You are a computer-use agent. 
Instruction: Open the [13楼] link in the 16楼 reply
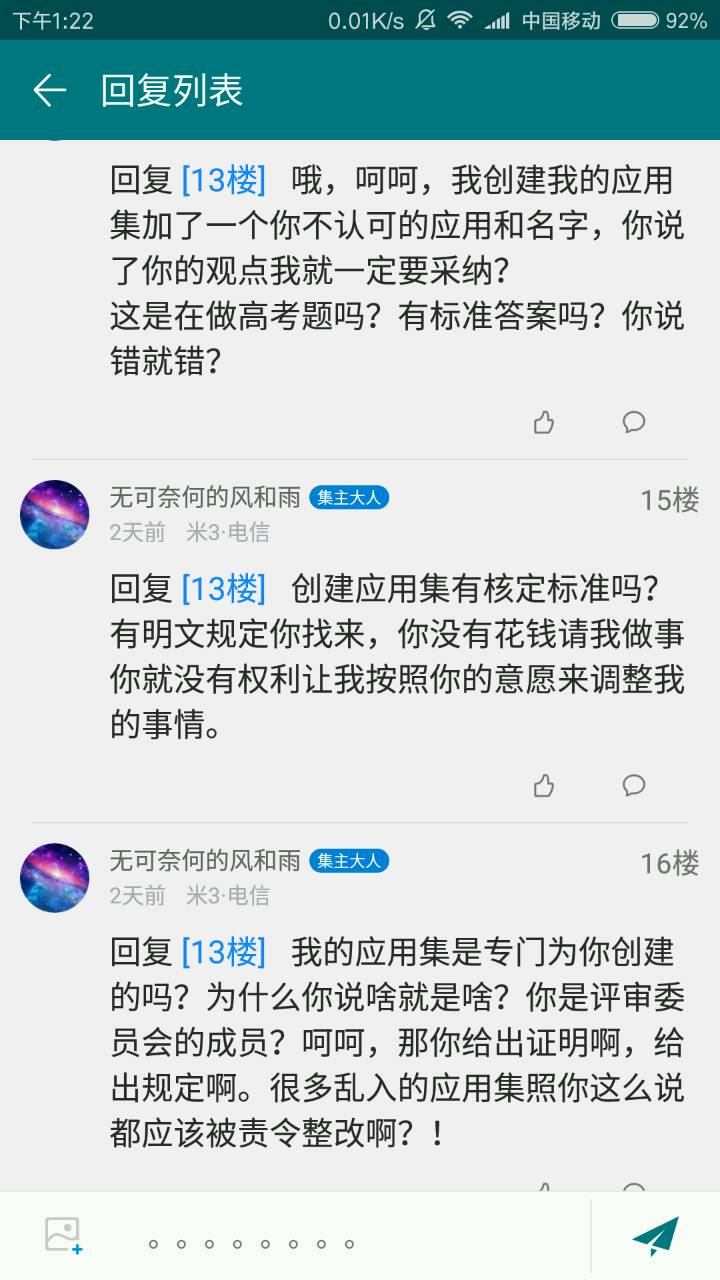coord(223,953)
